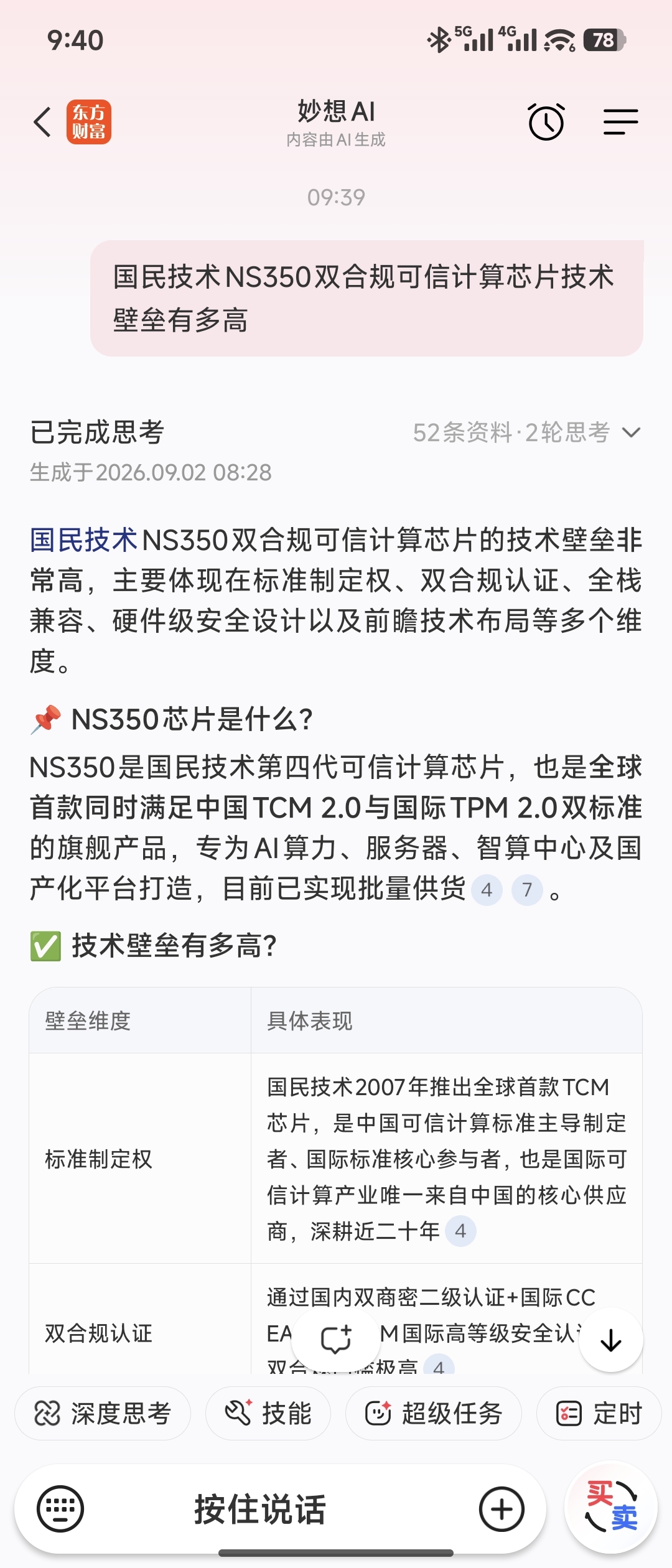This screenshot has width=672, height=1568.
Task: Open the top-right menu icon
Action: click(x=620, y=121)
